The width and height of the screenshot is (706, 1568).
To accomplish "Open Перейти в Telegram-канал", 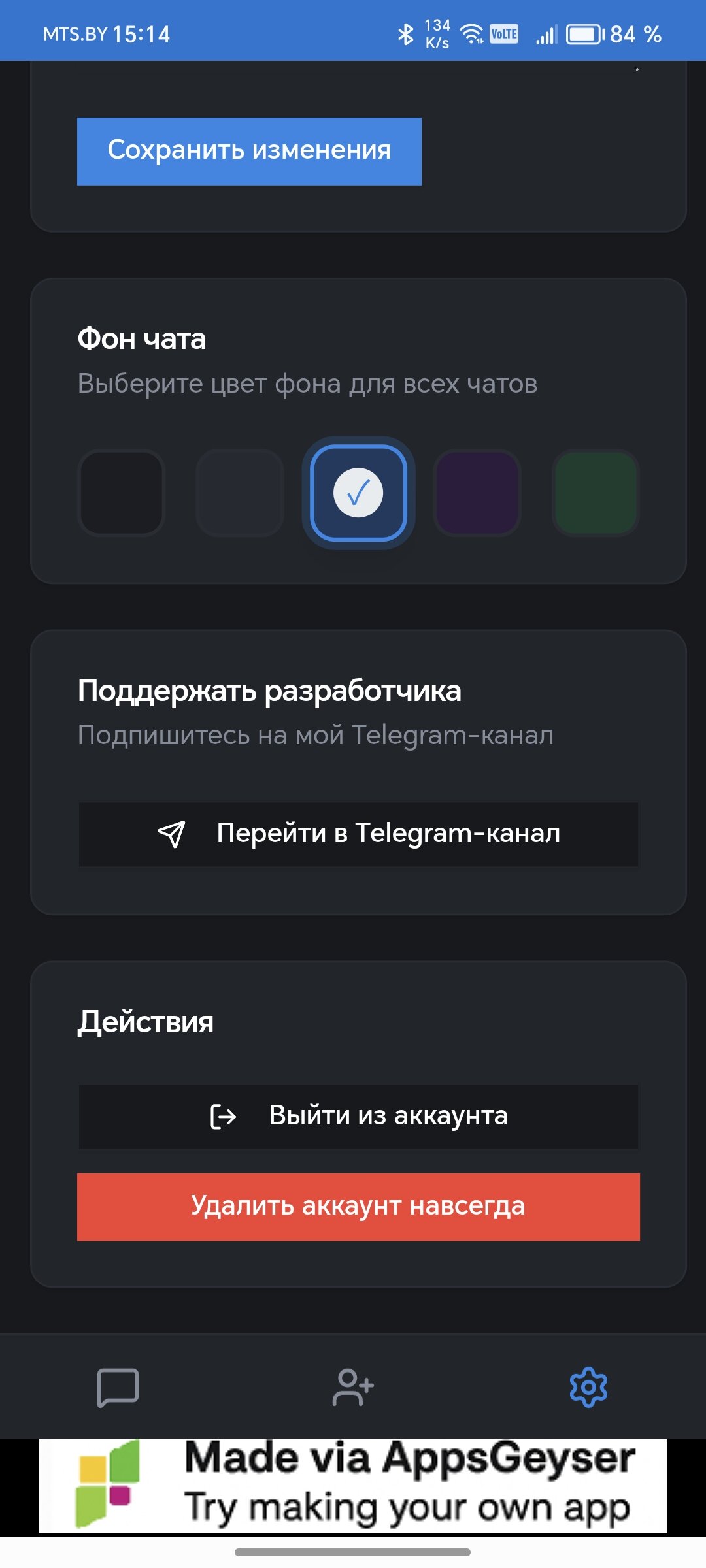I will 358,834.
